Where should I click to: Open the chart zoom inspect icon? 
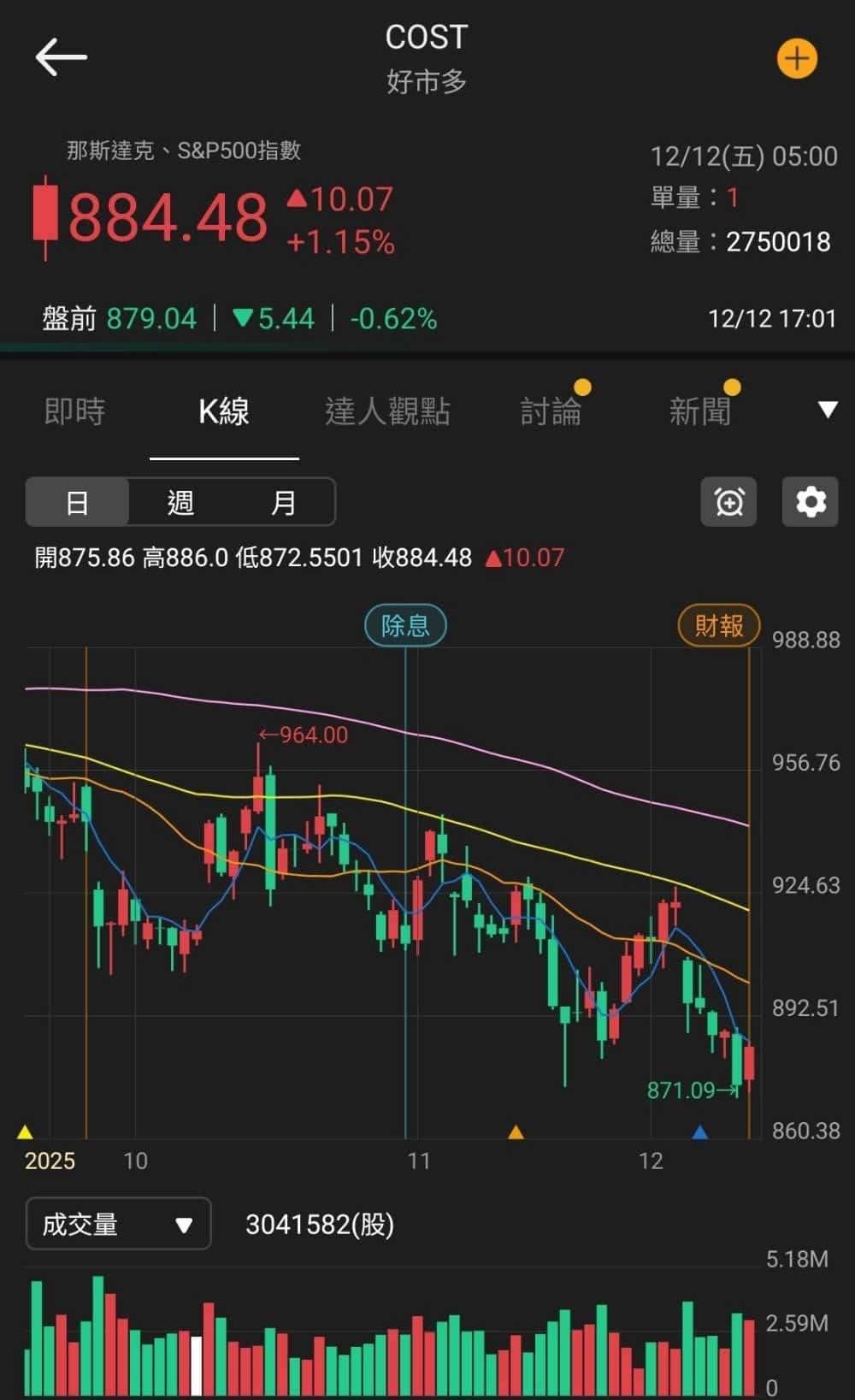[x=728, y=502]
